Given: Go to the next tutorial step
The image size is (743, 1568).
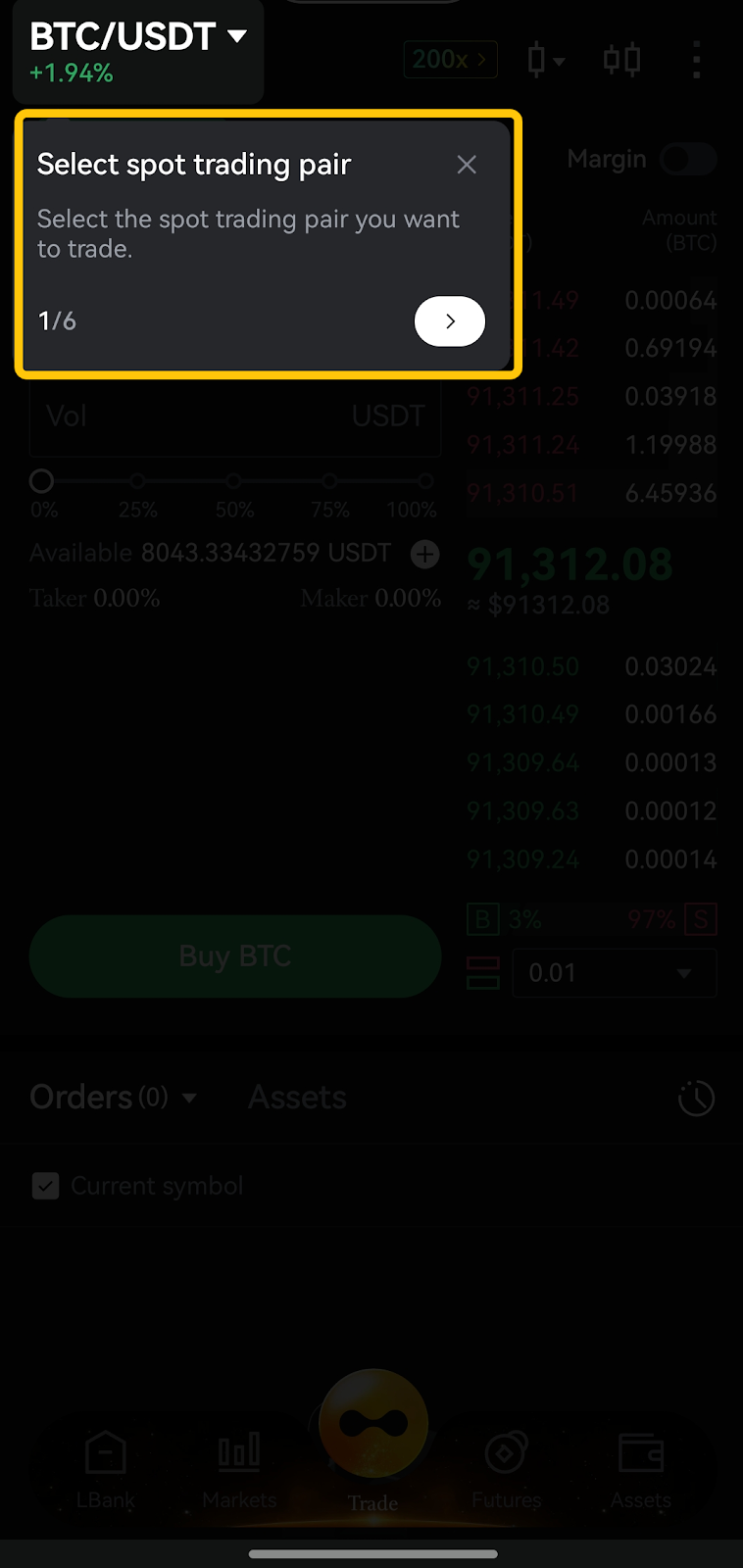Looking at the screenshot, I should click(x=450, y=321).
